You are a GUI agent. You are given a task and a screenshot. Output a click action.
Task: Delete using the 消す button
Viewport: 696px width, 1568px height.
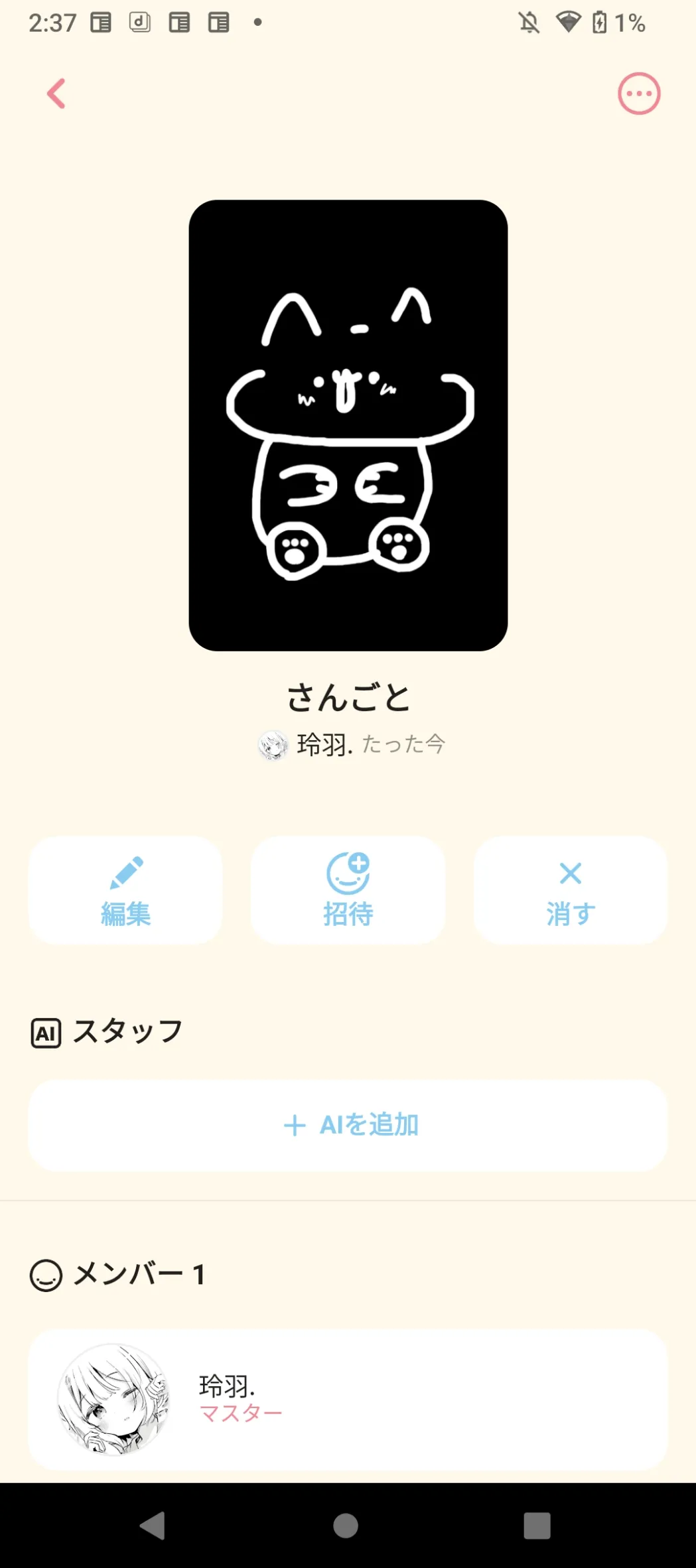click(570, 890)
